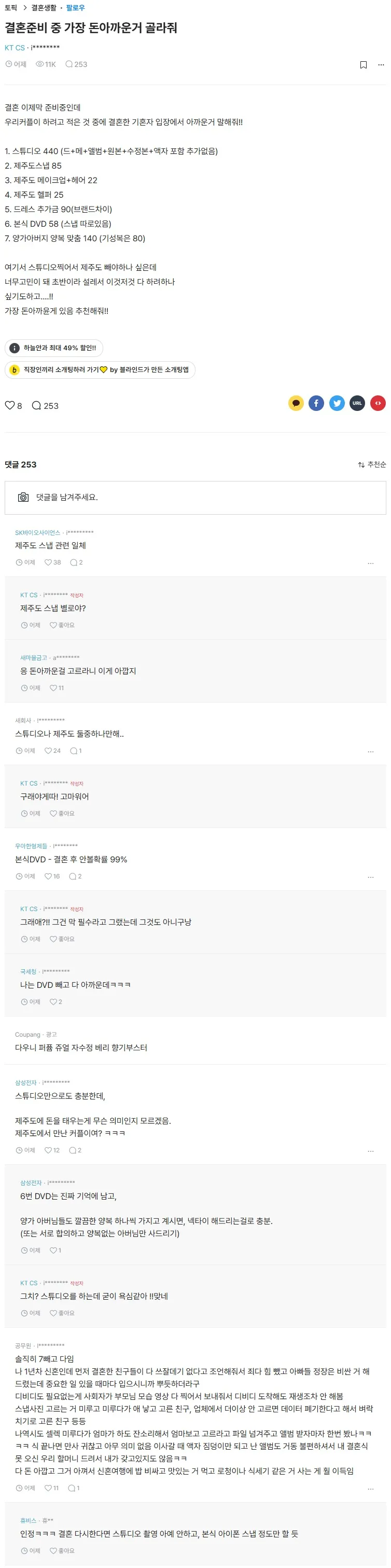Share the post on Twitter

coord(337,403)
